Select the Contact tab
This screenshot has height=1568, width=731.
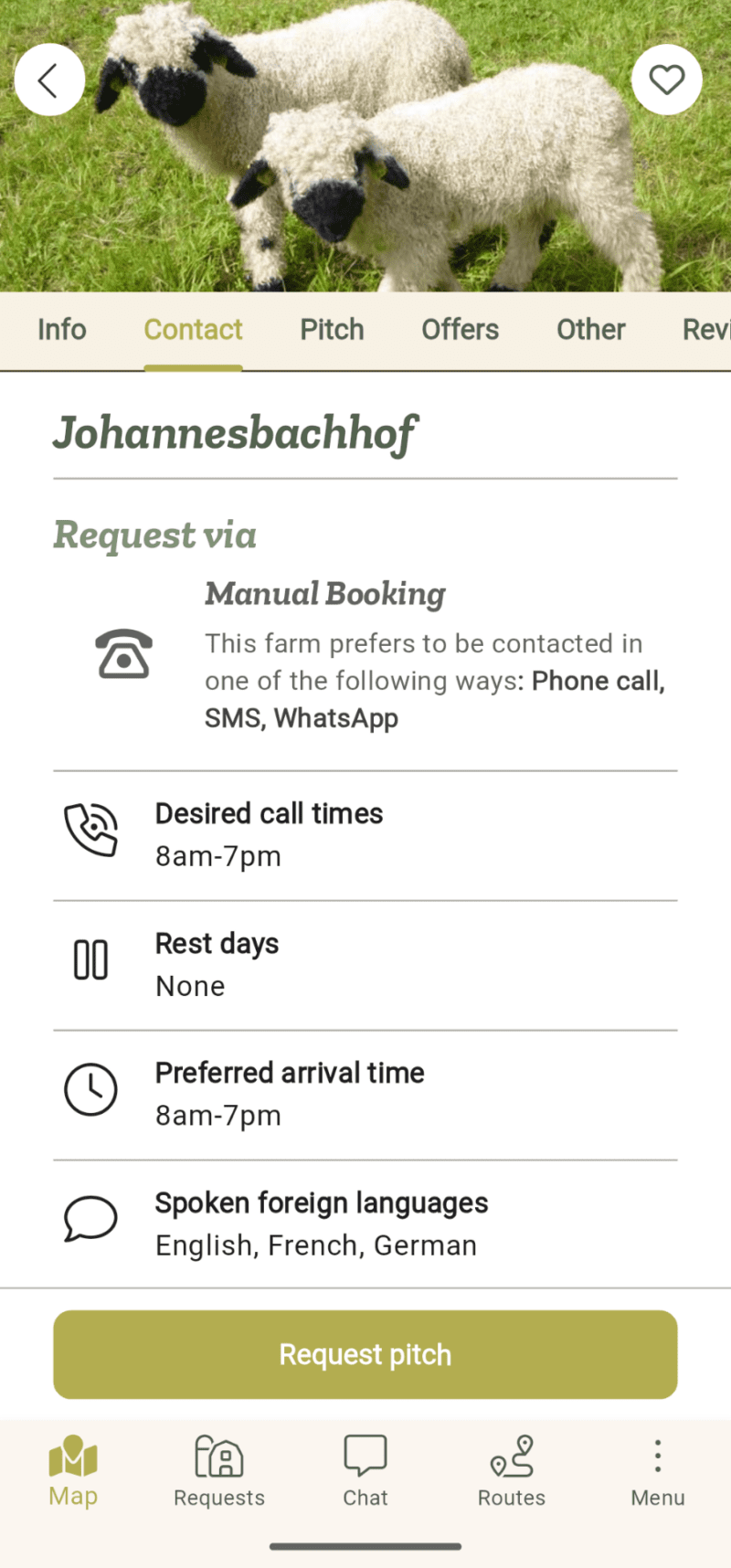[193, 330]
